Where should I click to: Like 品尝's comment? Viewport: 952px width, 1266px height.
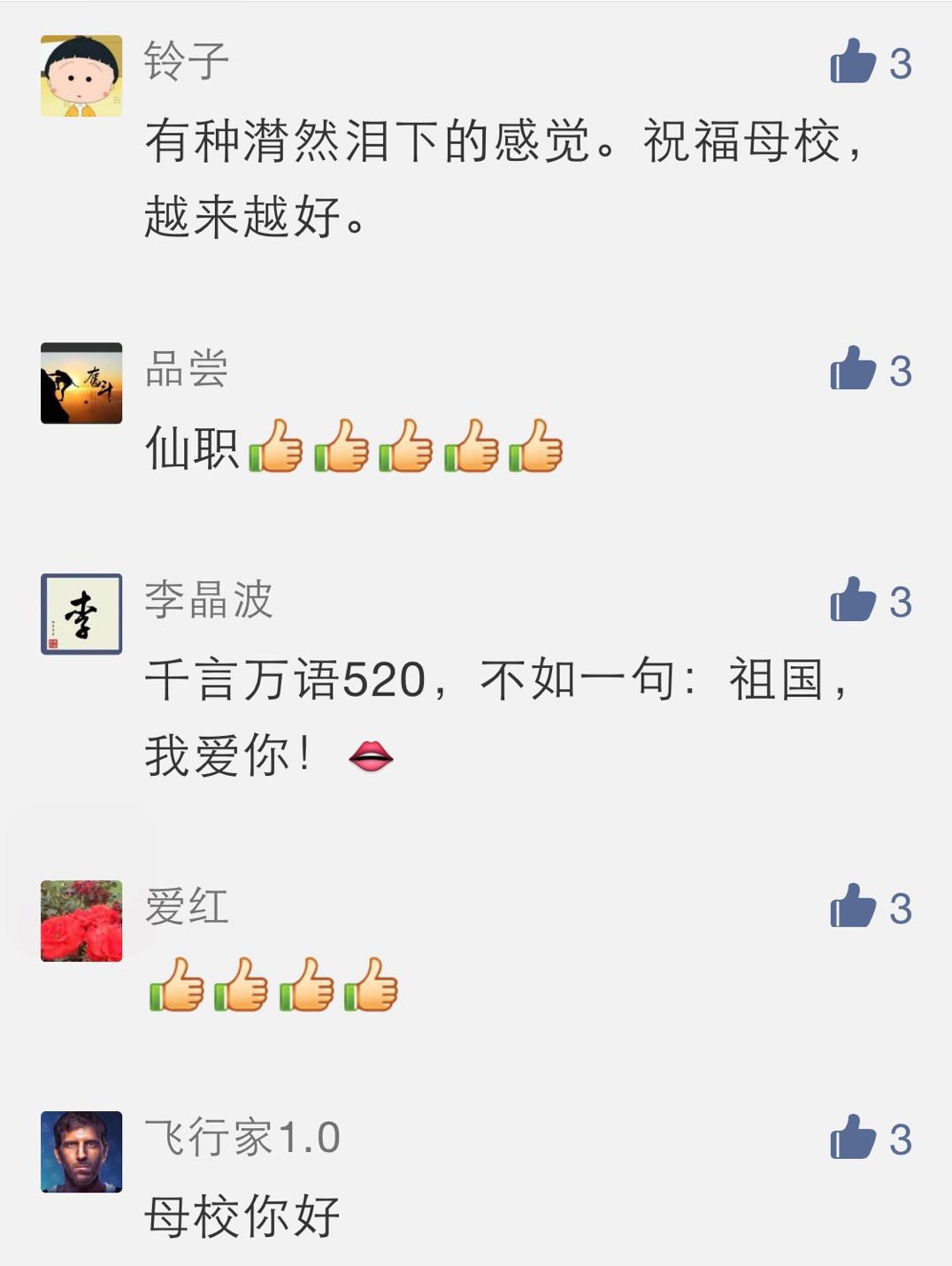[x=853, y=369]
